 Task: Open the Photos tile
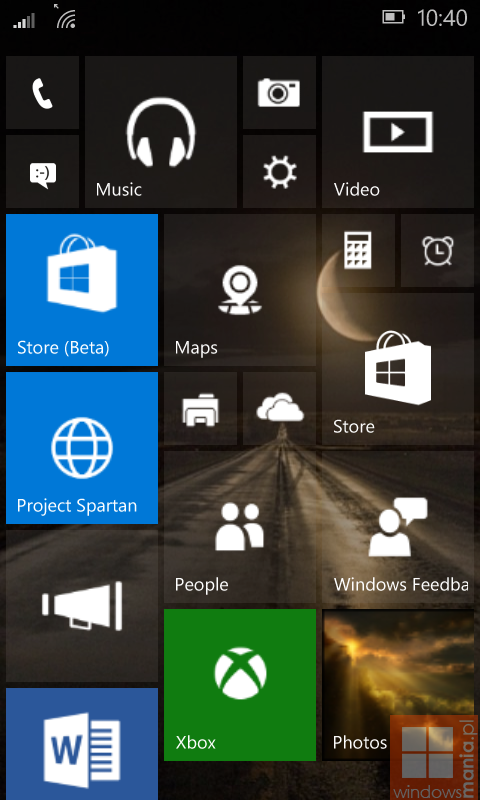click(x=398, y=685)
